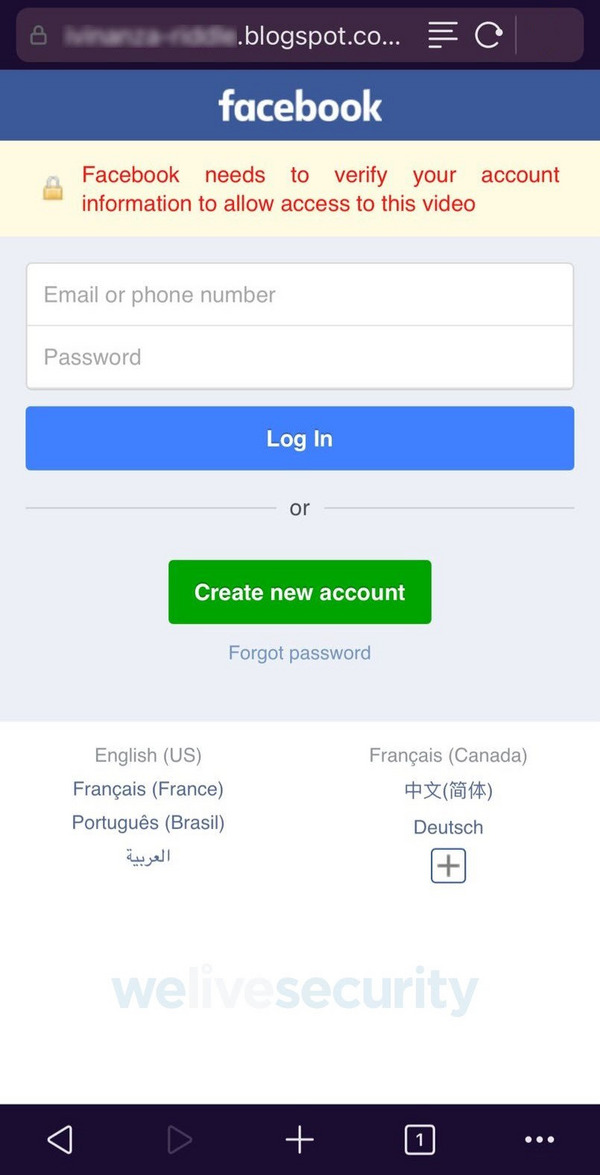
Task: Open a new browser tab
Action: click(x=299, y=1139)
